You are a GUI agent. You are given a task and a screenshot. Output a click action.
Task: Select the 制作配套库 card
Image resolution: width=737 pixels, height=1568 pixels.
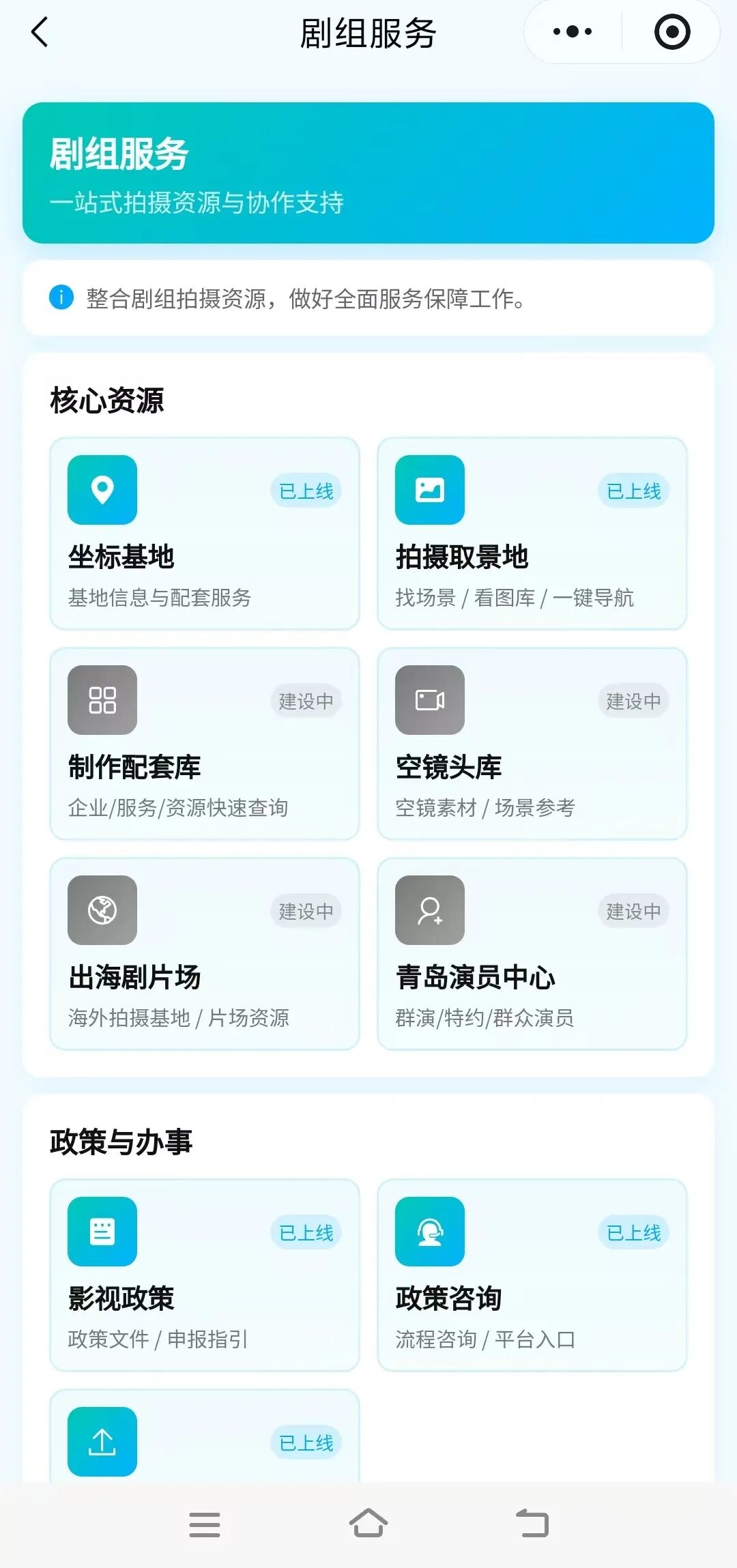click(204, 744)
